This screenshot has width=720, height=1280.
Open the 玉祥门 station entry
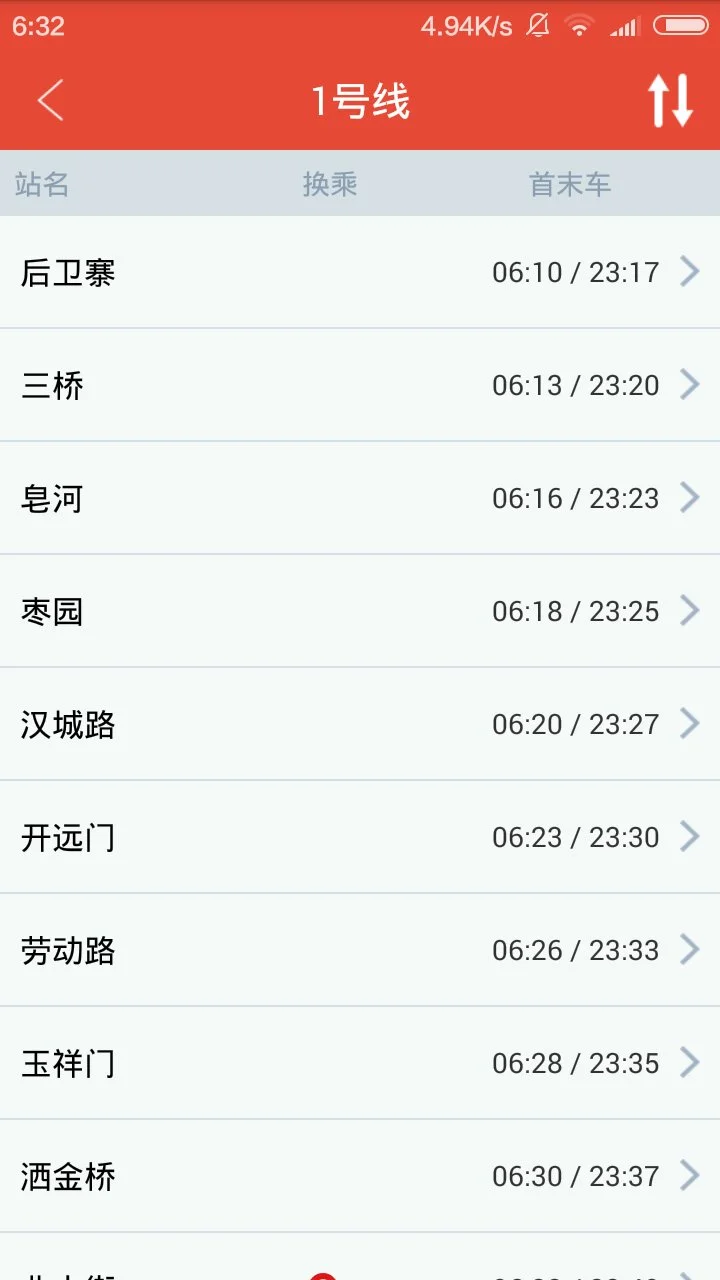coord(360,1063)
